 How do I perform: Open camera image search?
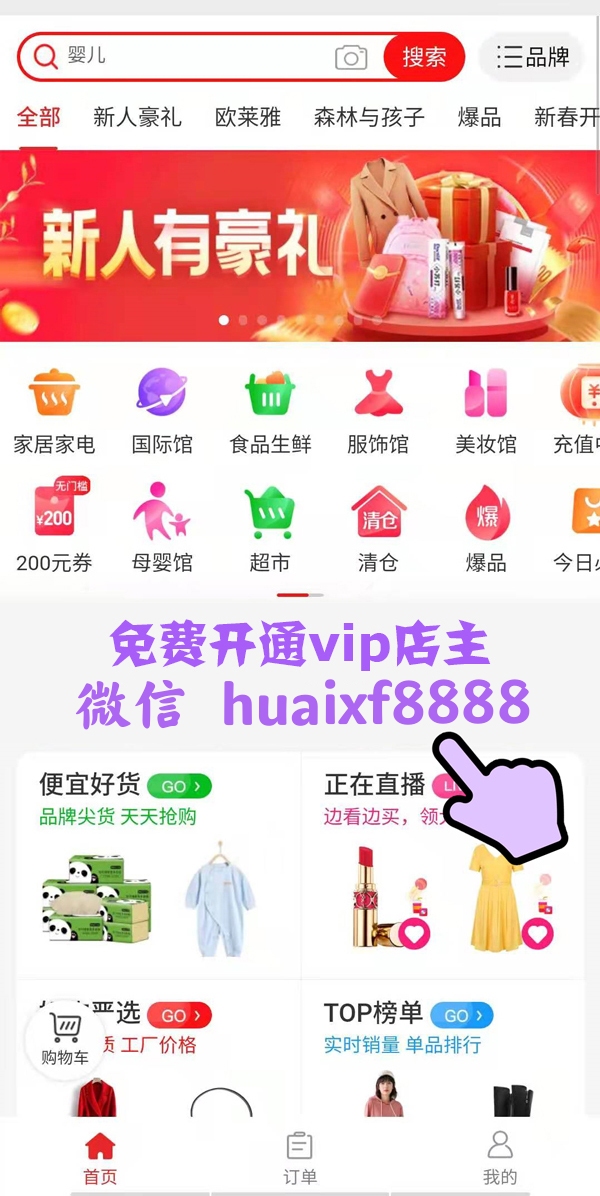(x=350, y=57)
